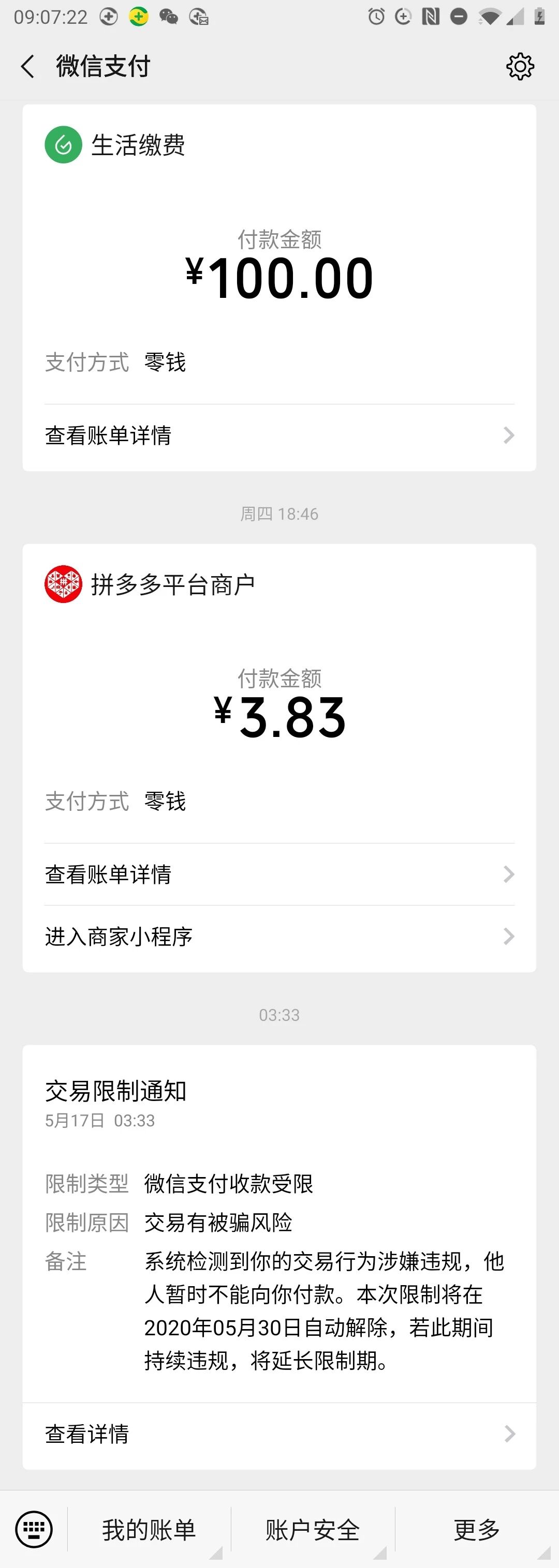559x1568 pixels.
Task: Switch to keyboard input mode
Action: click(34, 1528)
